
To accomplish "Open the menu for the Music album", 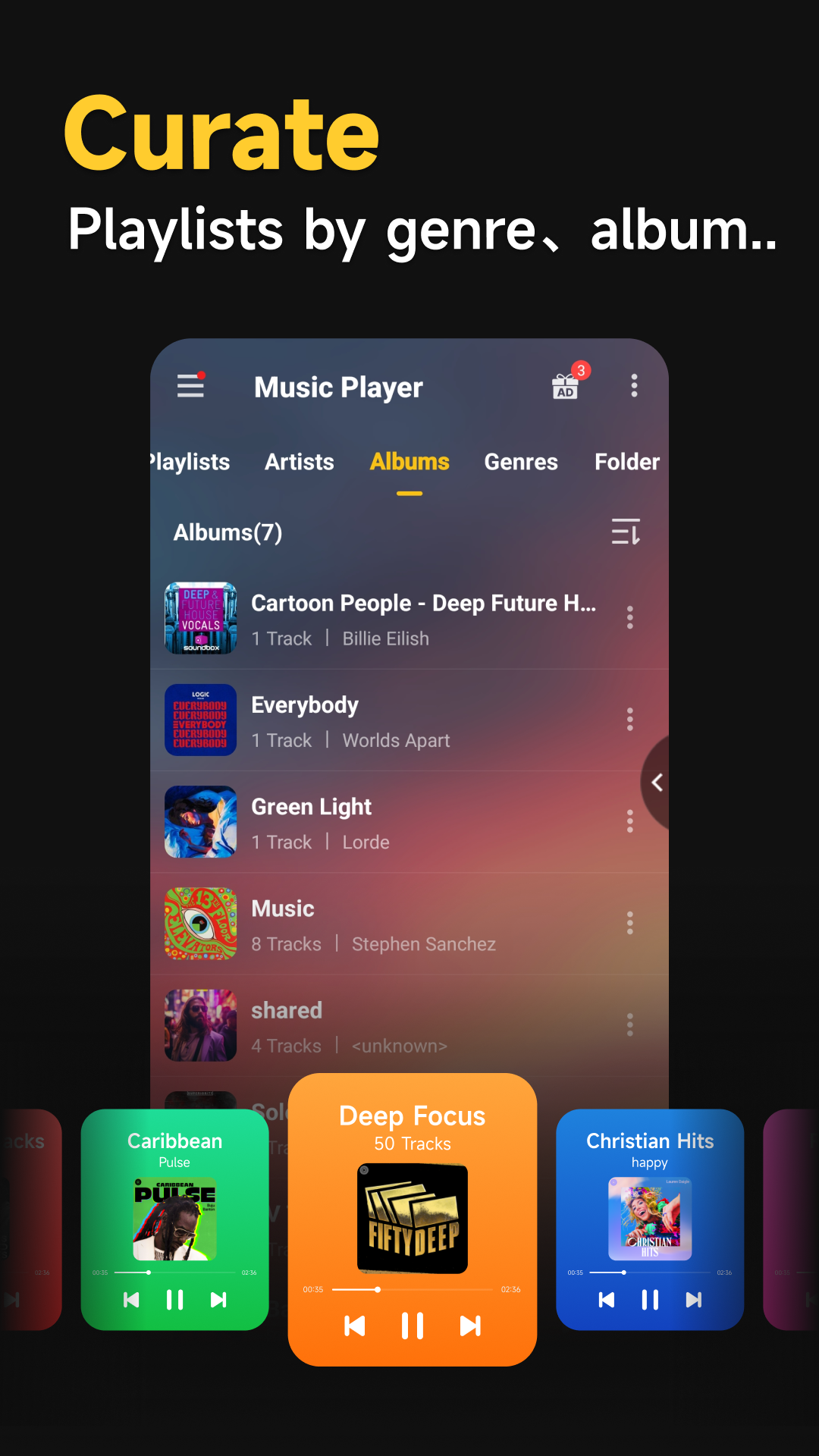I will 630,923.
